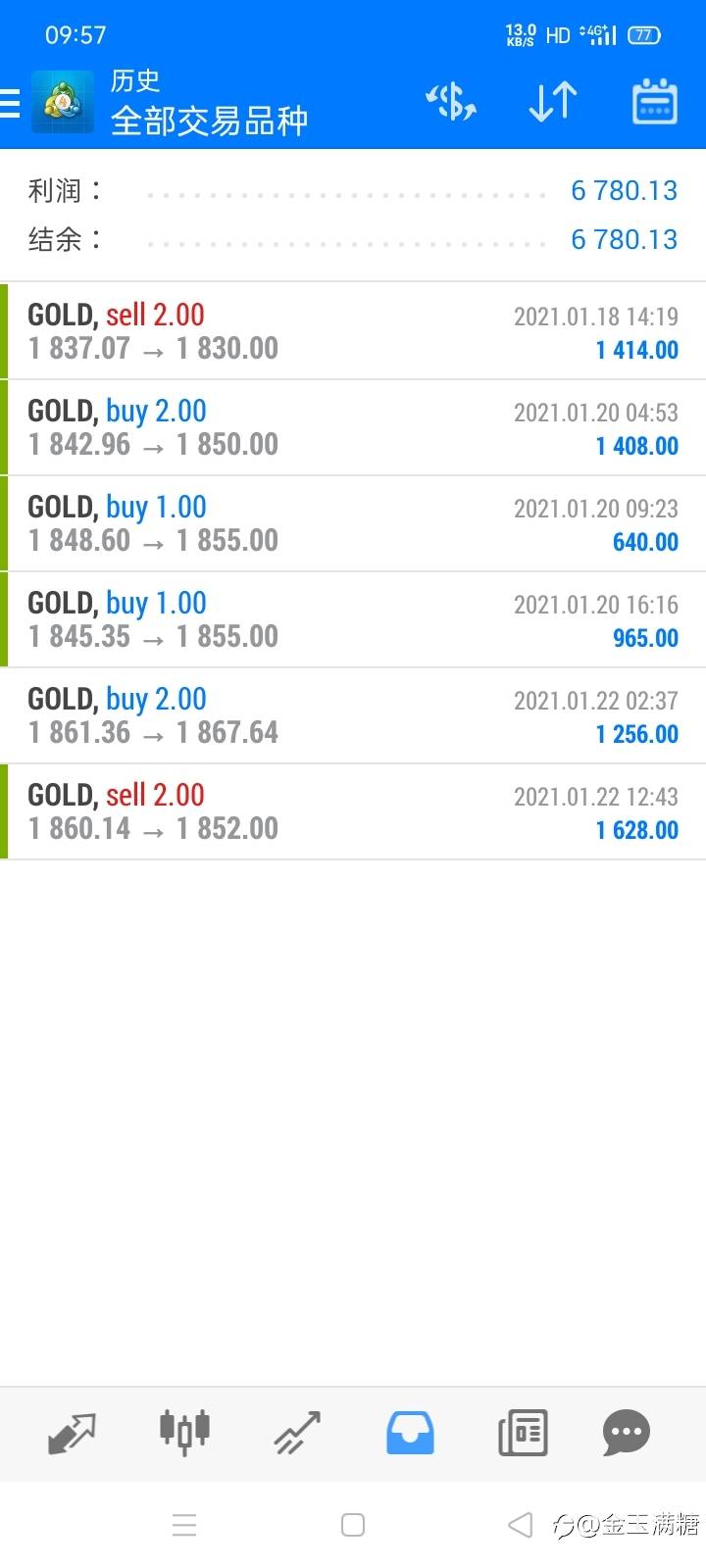Switch to the chat Messages tab
The image size is (706, 1568).
pos(626,1433)
